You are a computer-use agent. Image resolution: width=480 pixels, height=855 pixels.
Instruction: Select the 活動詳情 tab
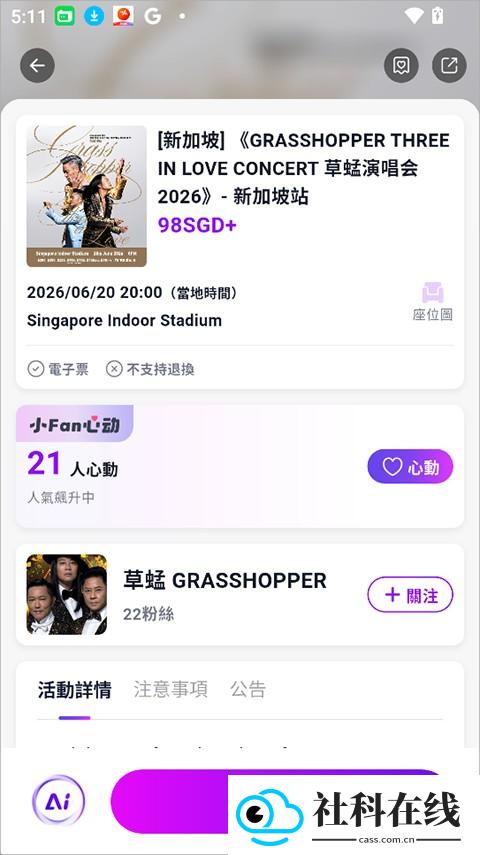75,689
